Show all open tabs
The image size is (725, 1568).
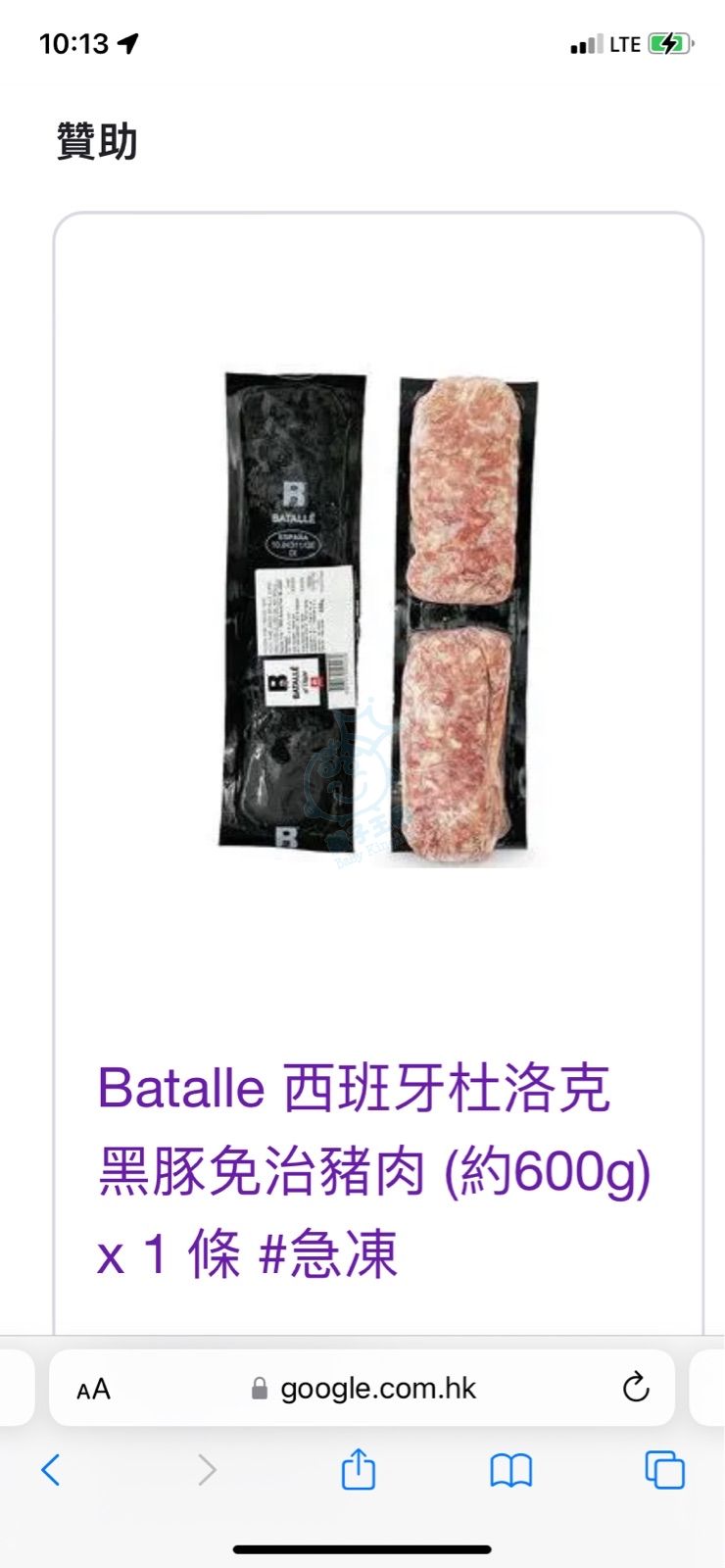[664, 1470]
